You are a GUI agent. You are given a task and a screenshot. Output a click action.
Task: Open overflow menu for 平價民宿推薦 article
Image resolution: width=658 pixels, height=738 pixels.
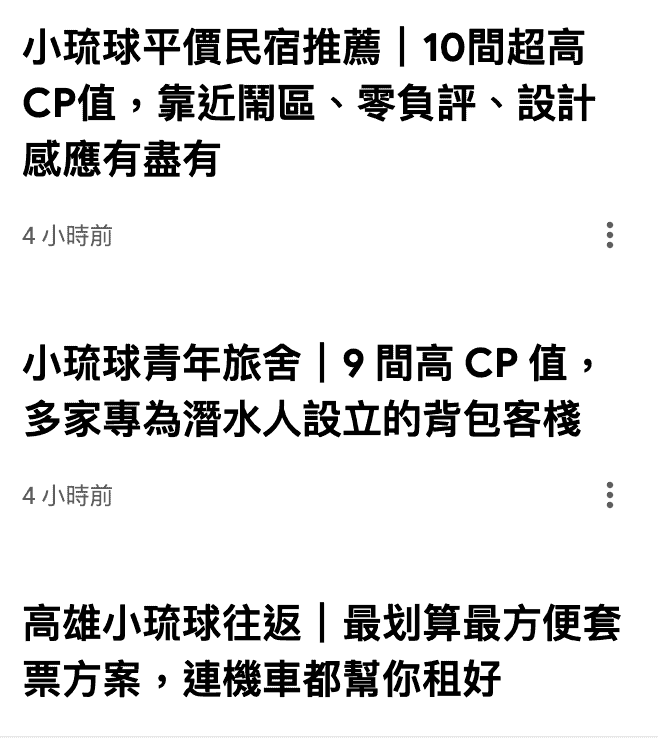[609, 235]
